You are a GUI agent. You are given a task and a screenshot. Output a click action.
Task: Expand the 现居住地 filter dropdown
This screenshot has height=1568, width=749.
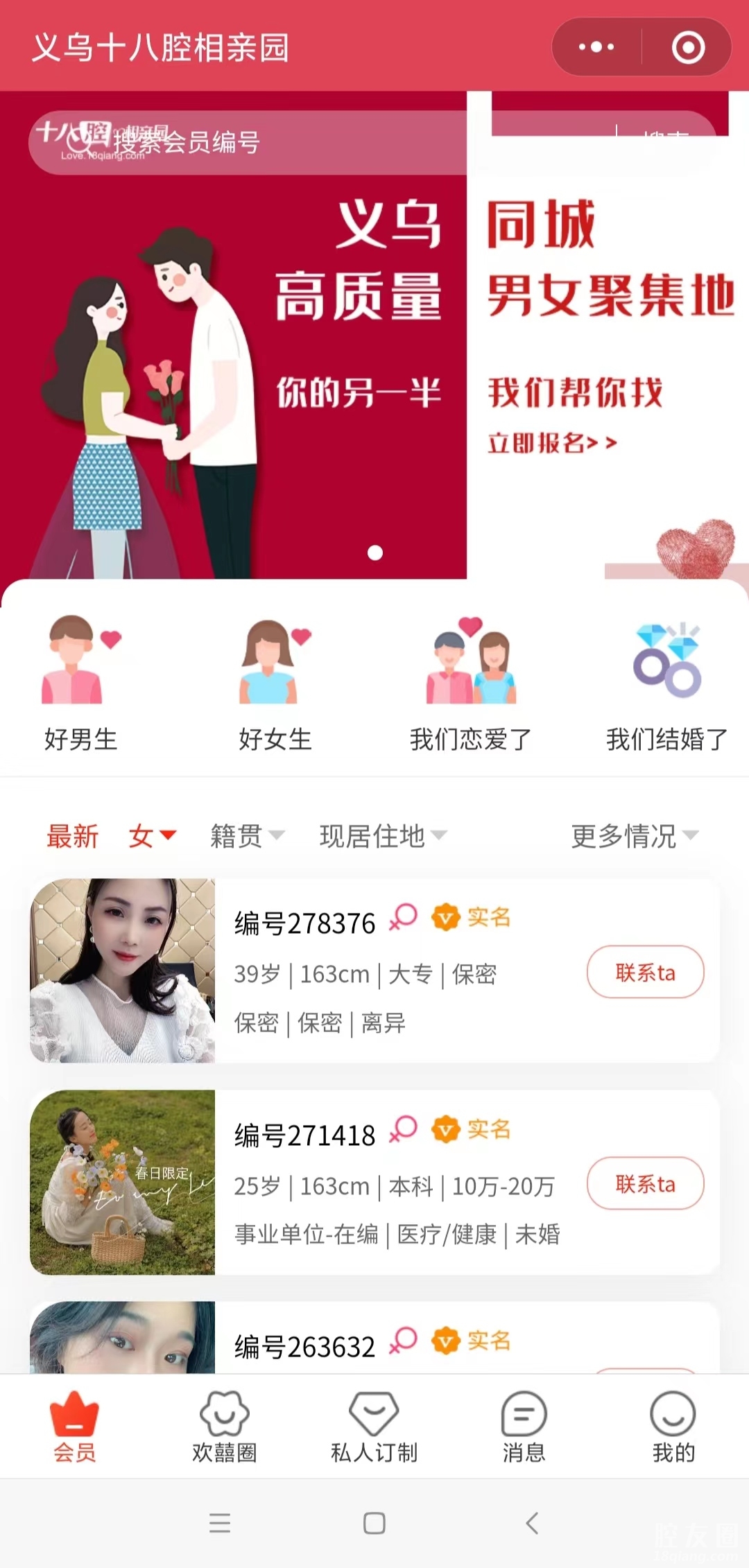[382, 836]
